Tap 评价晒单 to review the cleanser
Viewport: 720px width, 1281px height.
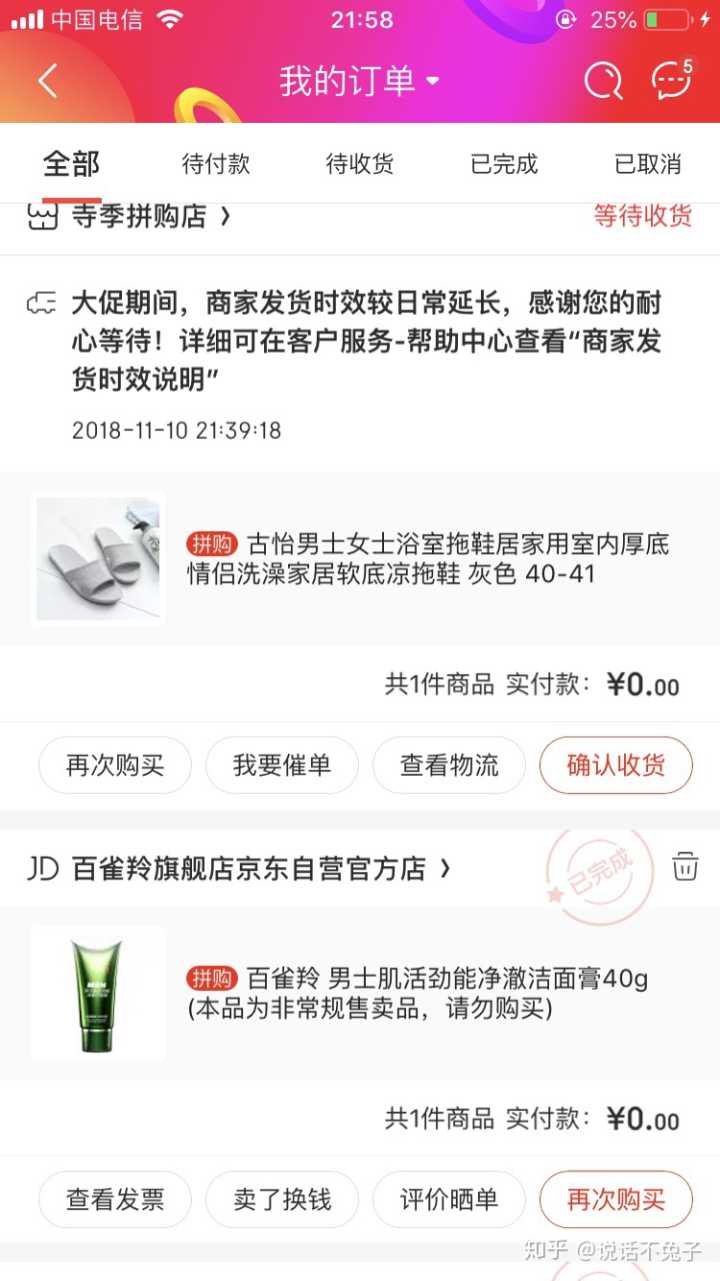(449, 1200)
